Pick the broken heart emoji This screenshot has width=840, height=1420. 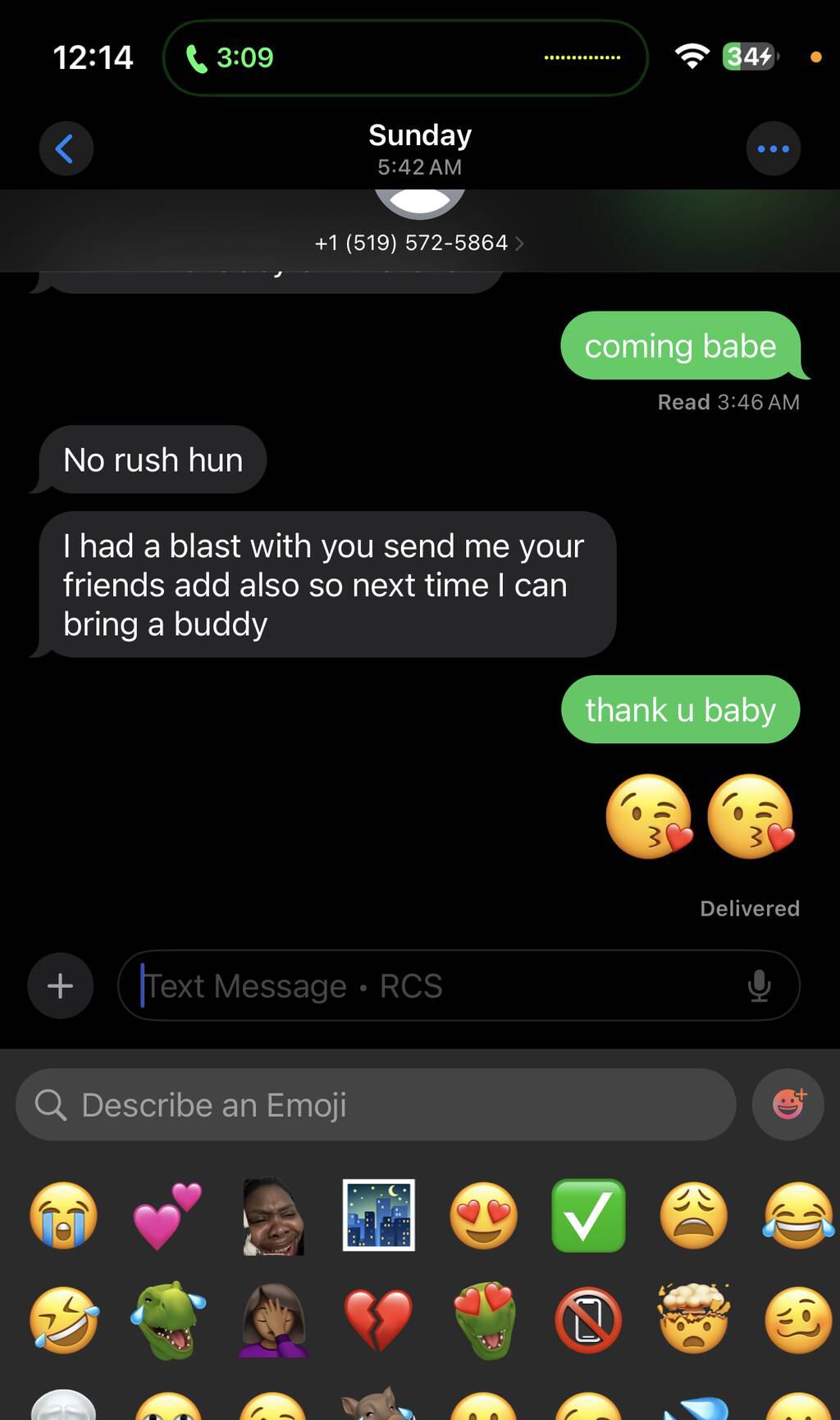378,1320
